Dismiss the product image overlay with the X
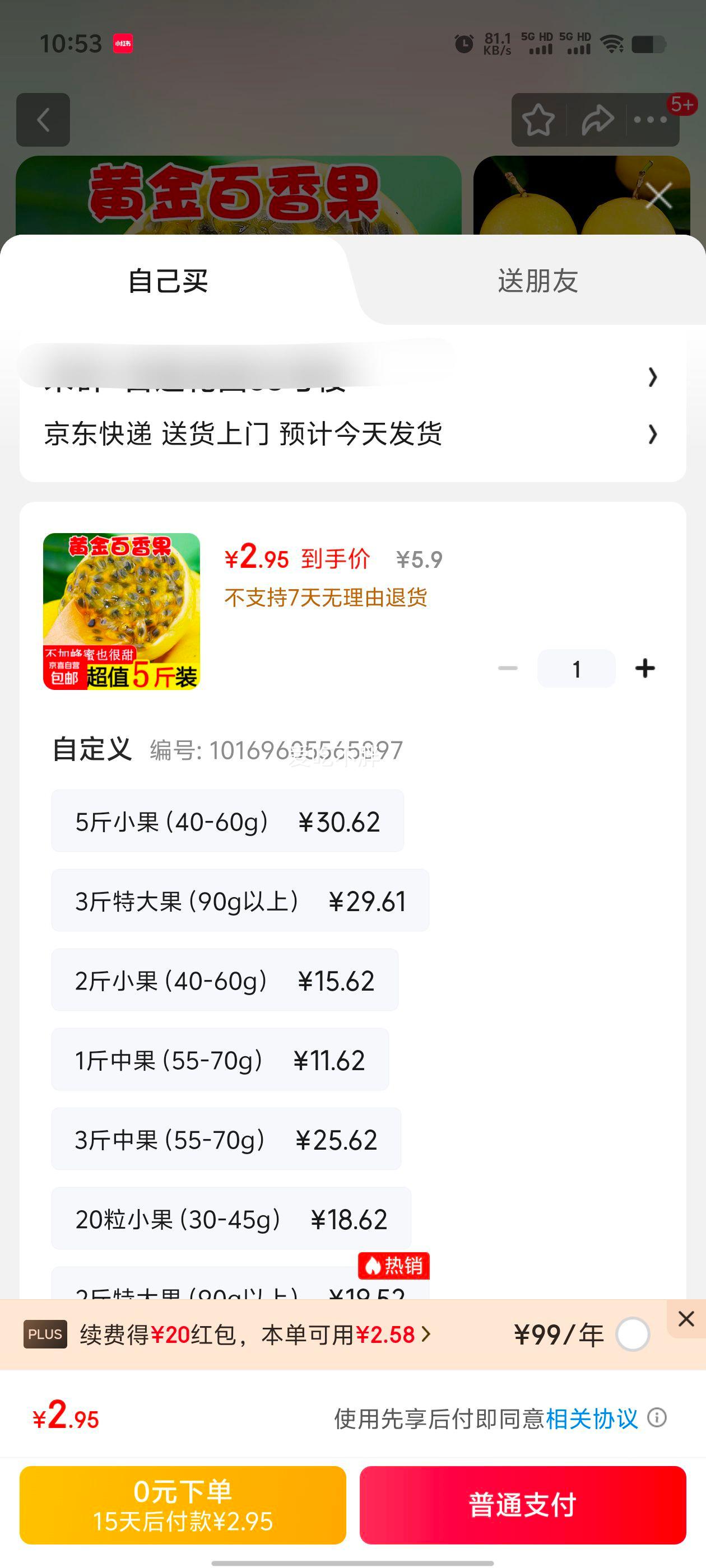This screenshot has height=1568, width=706. click(658, 195)
